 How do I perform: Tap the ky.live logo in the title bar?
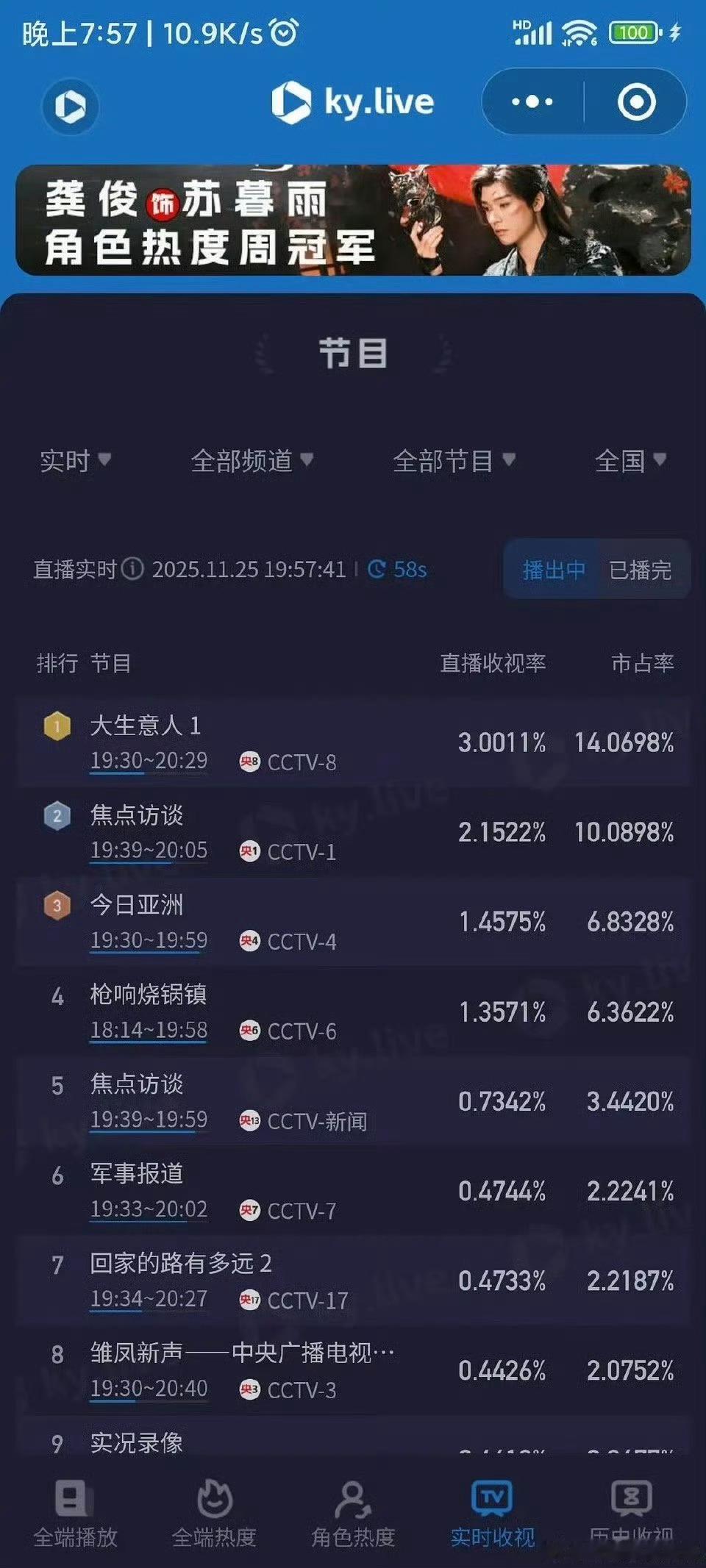pos(353,103)
